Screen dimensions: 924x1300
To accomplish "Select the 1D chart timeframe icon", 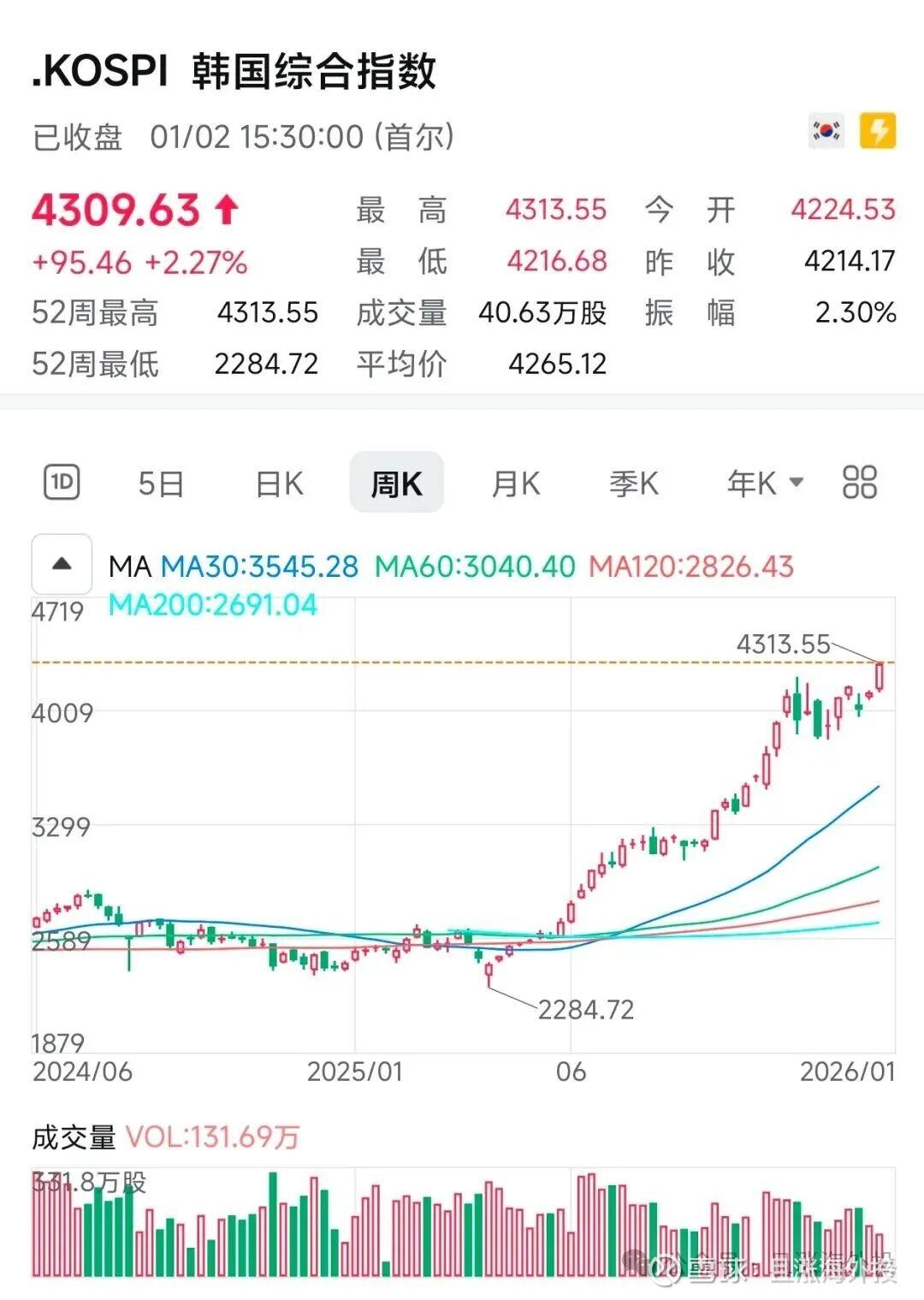I will 60,482.
